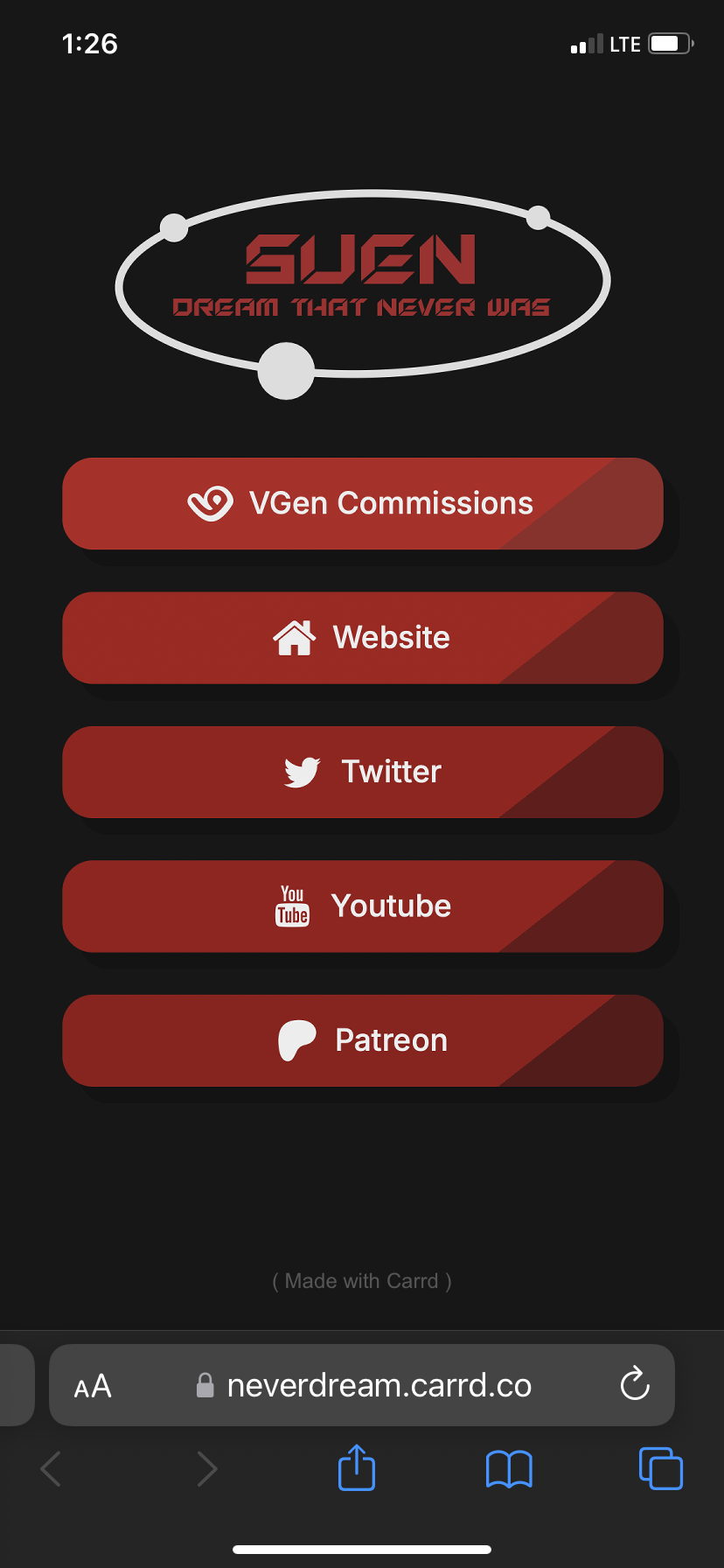
Task: Reload the page with the refresh icon
Action: (635, 1384)
